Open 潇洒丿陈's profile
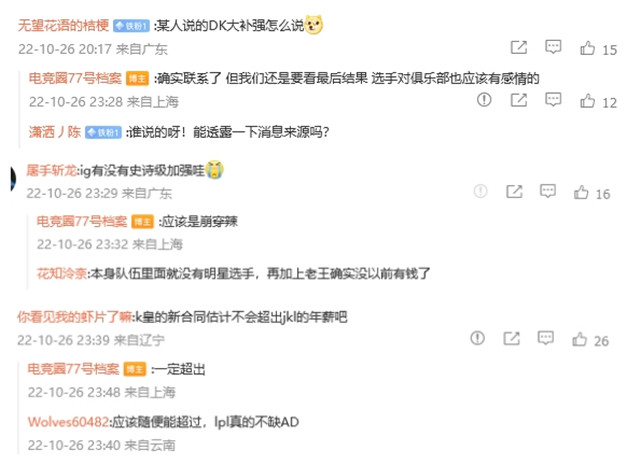640x465 pixels. tap(53, 132)
